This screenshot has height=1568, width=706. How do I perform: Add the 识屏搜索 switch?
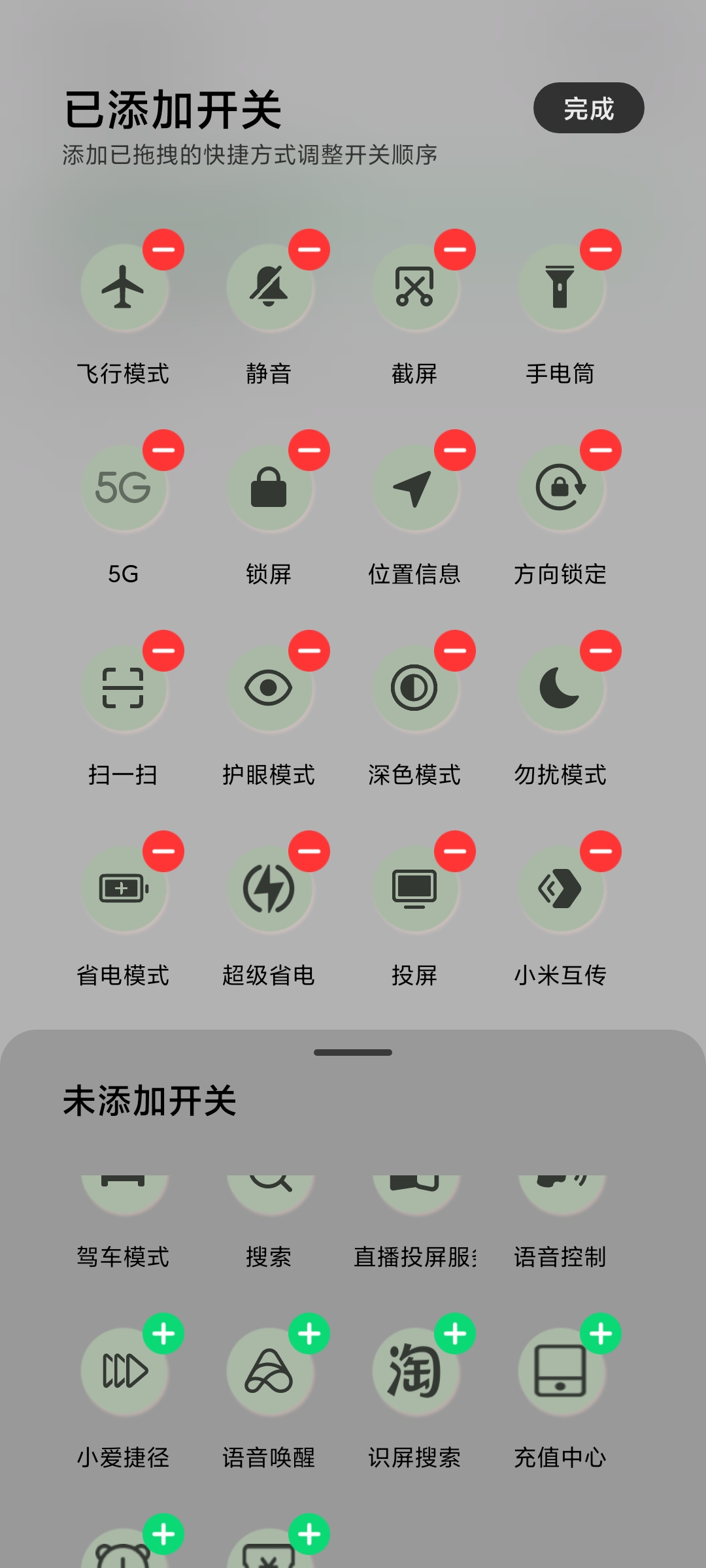pos(455,1333)
